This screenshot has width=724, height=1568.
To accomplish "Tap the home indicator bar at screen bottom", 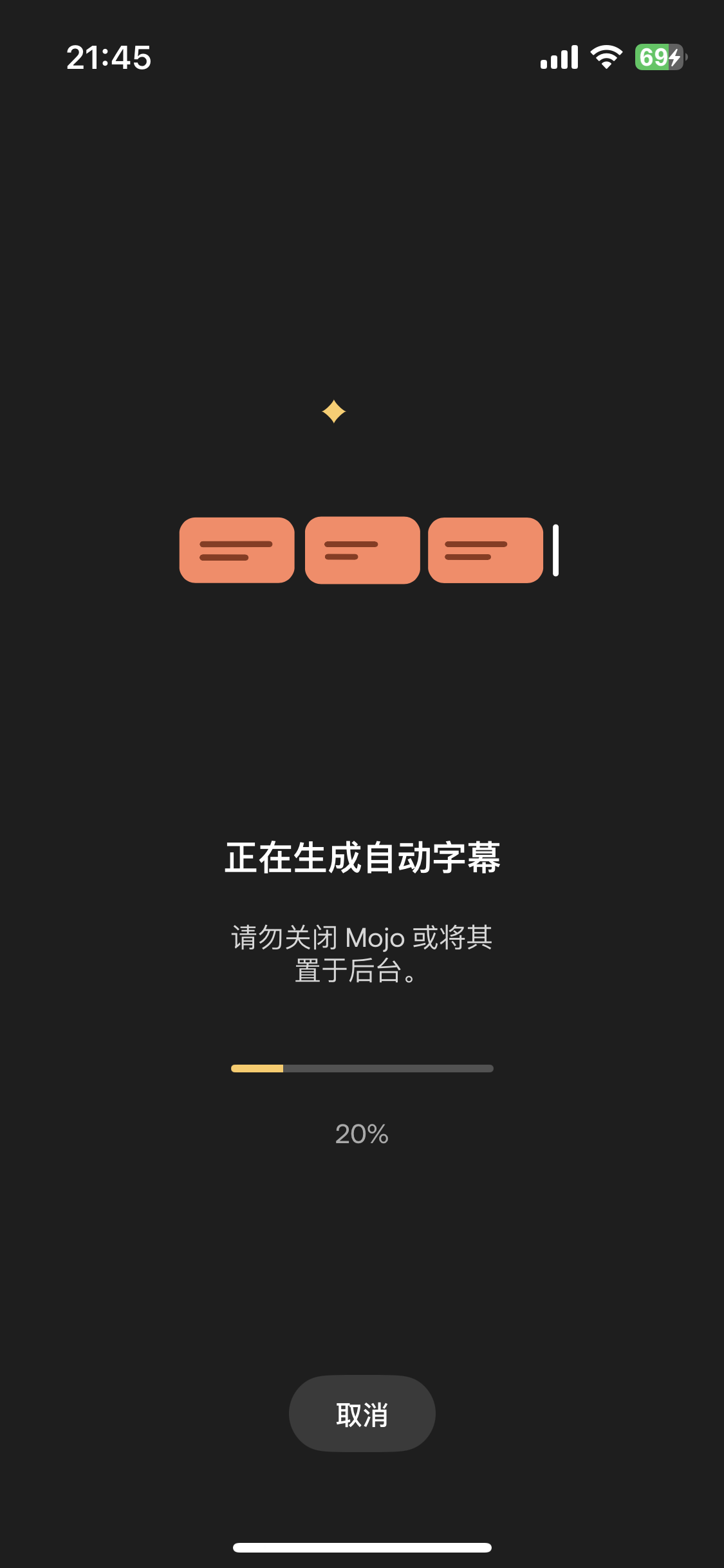I will pyautogui.click(x=362, y=1546).
